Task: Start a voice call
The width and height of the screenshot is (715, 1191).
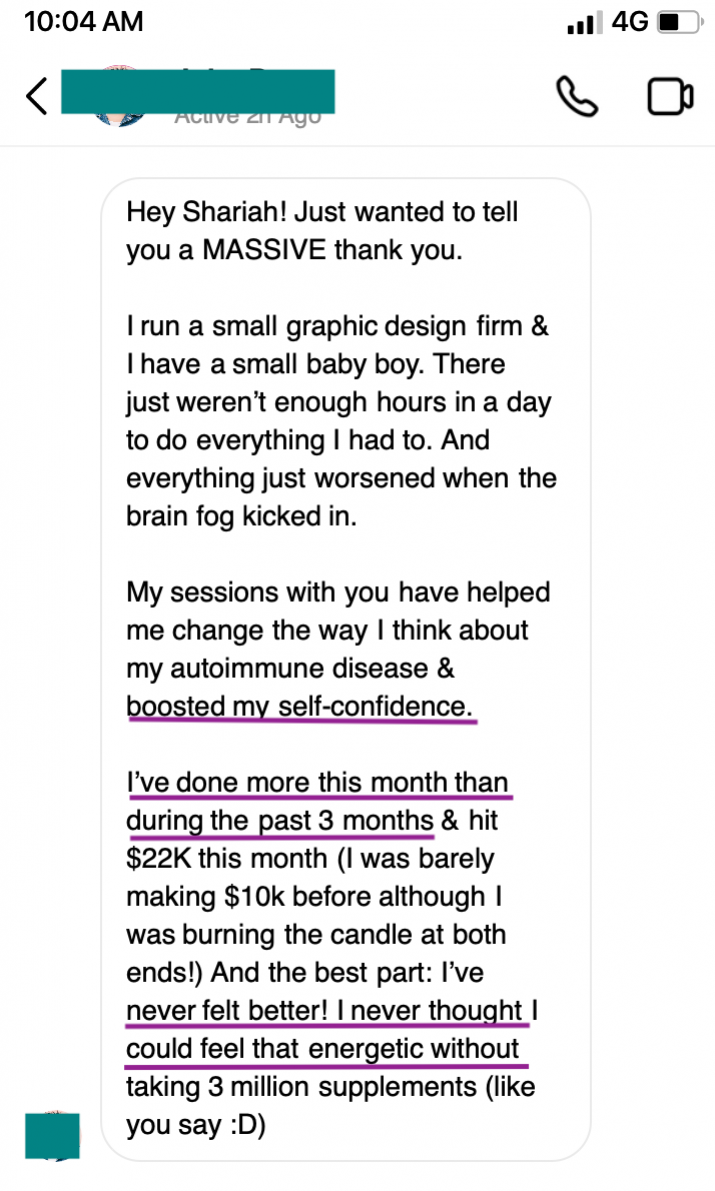Action: tap(577, 96)
